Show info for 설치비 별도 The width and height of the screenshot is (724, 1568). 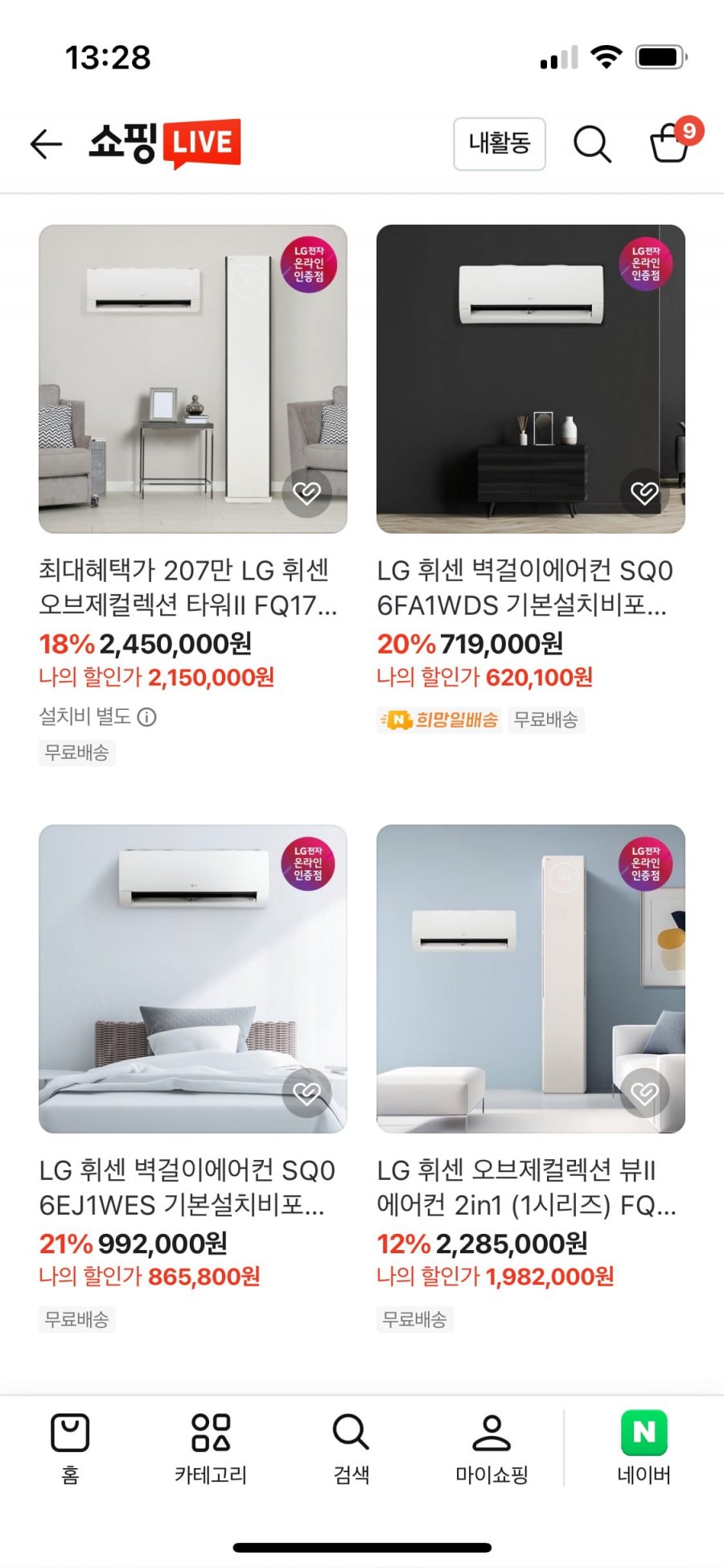coord(146,716)
